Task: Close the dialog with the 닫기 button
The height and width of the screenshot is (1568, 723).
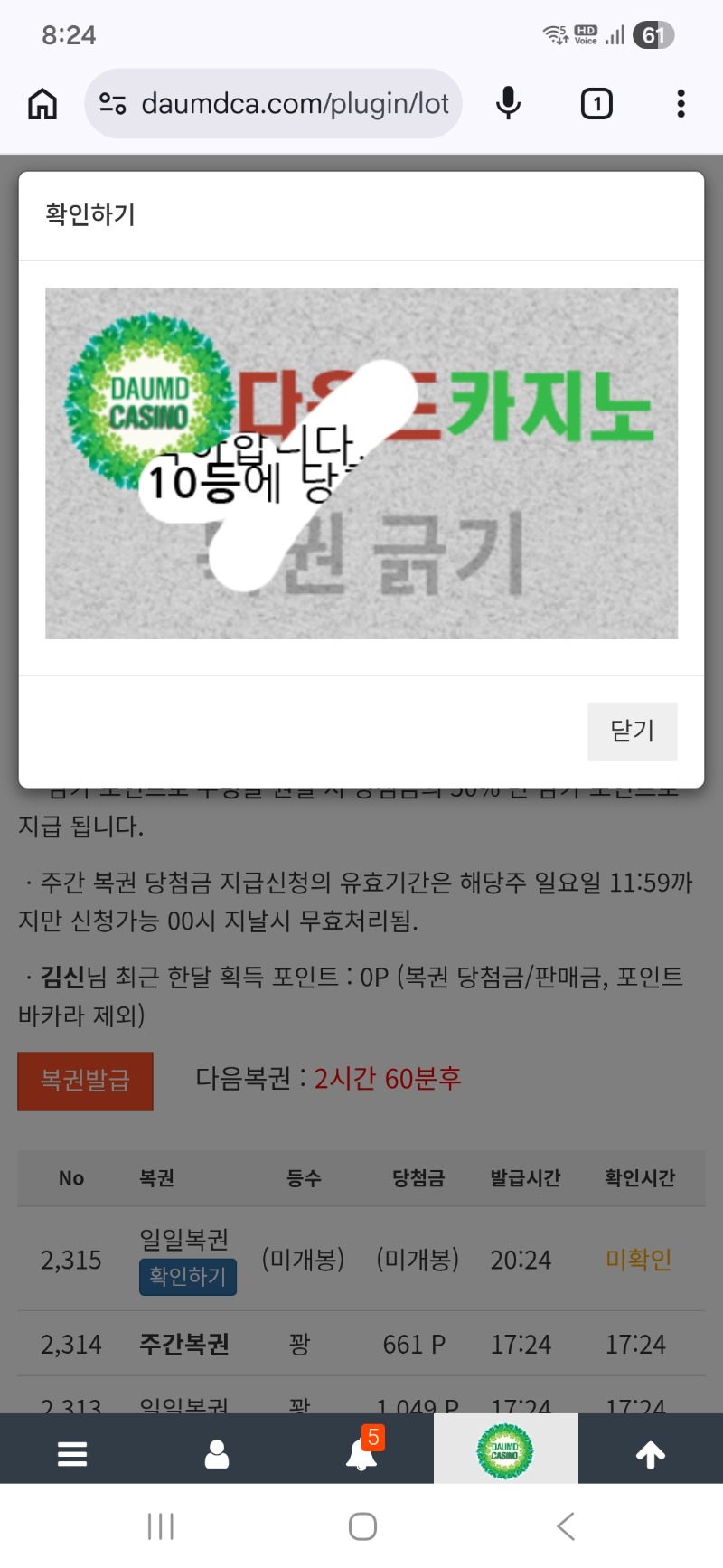Action: tap(632, 731)
